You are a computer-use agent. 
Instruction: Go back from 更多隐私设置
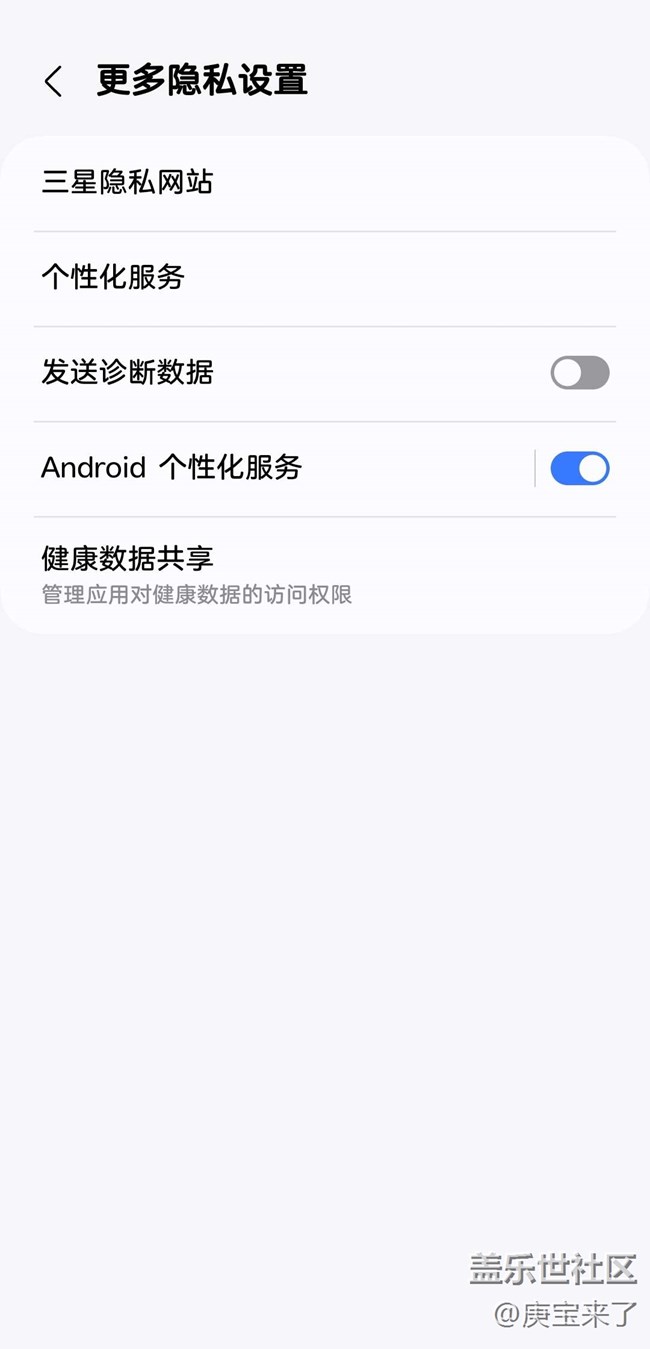54,81
